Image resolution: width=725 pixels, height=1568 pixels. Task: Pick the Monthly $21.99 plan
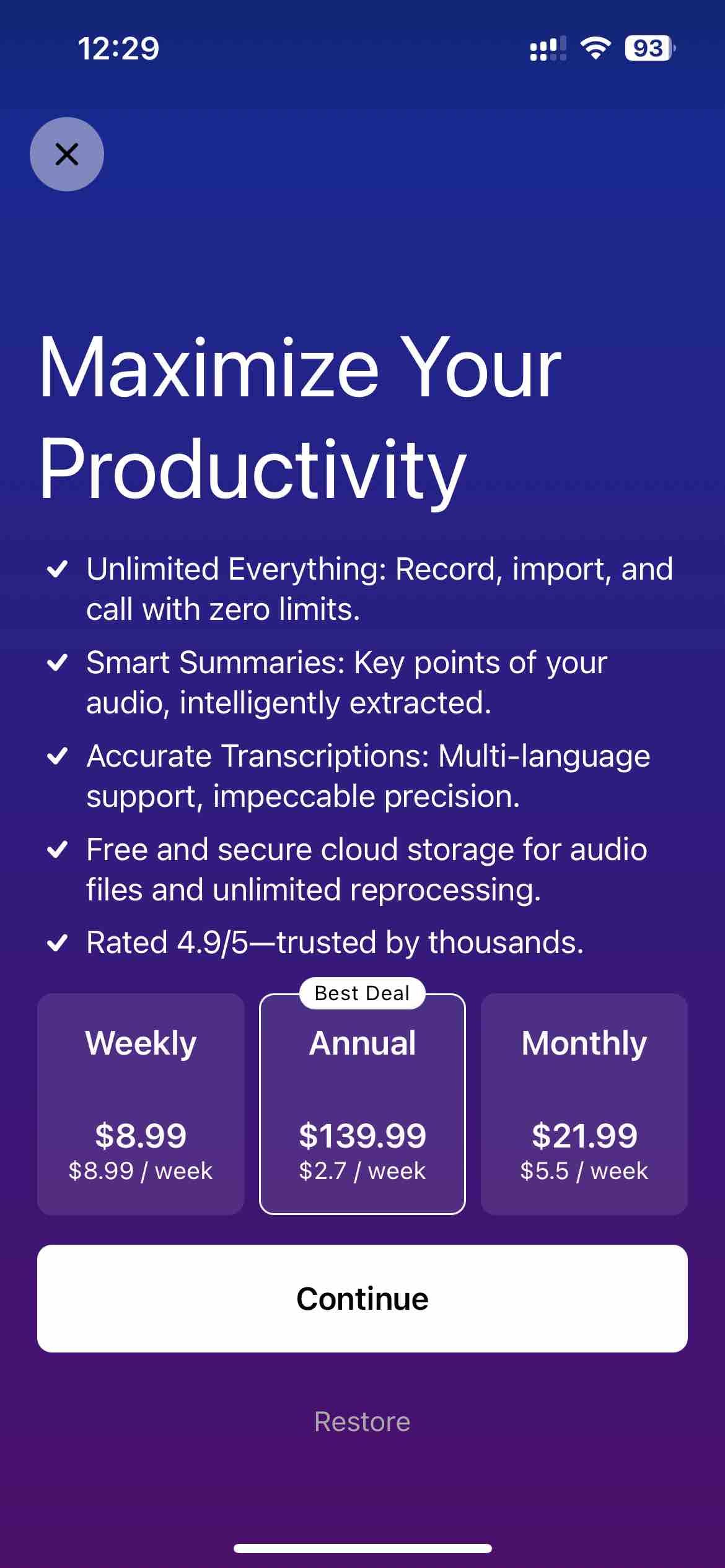pos(584,1104)
